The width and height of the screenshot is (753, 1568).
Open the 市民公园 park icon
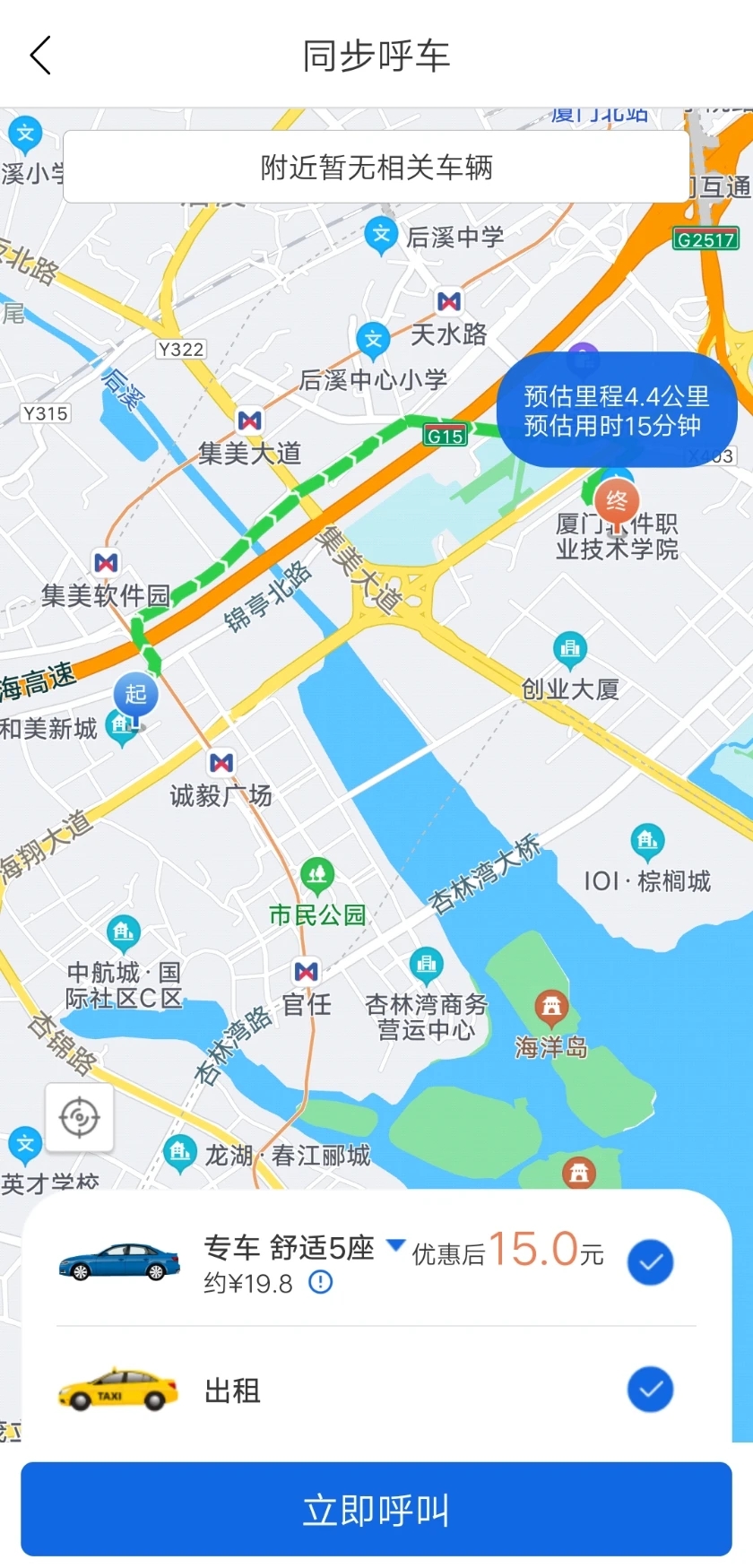[318, 874]
